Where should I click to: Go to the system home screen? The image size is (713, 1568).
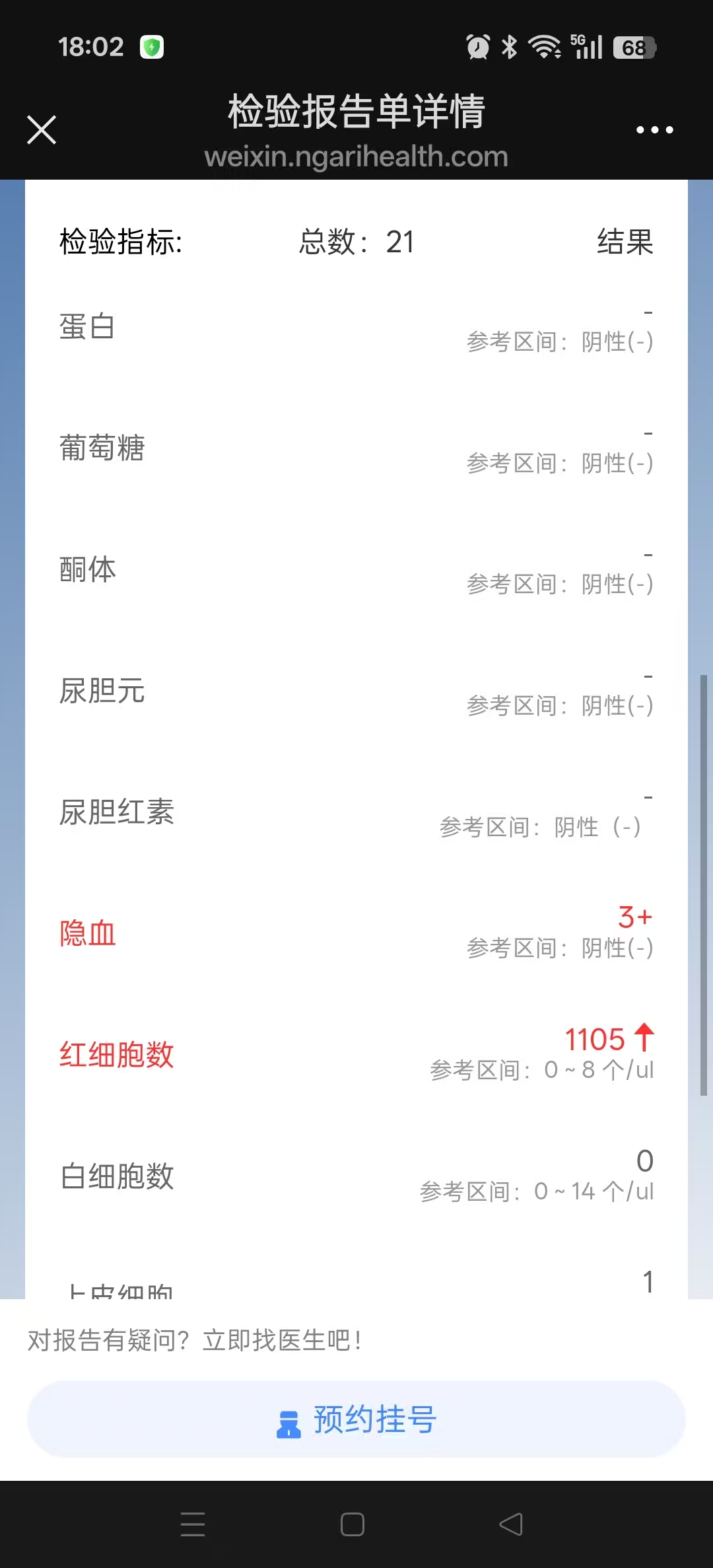(353, 1524)
